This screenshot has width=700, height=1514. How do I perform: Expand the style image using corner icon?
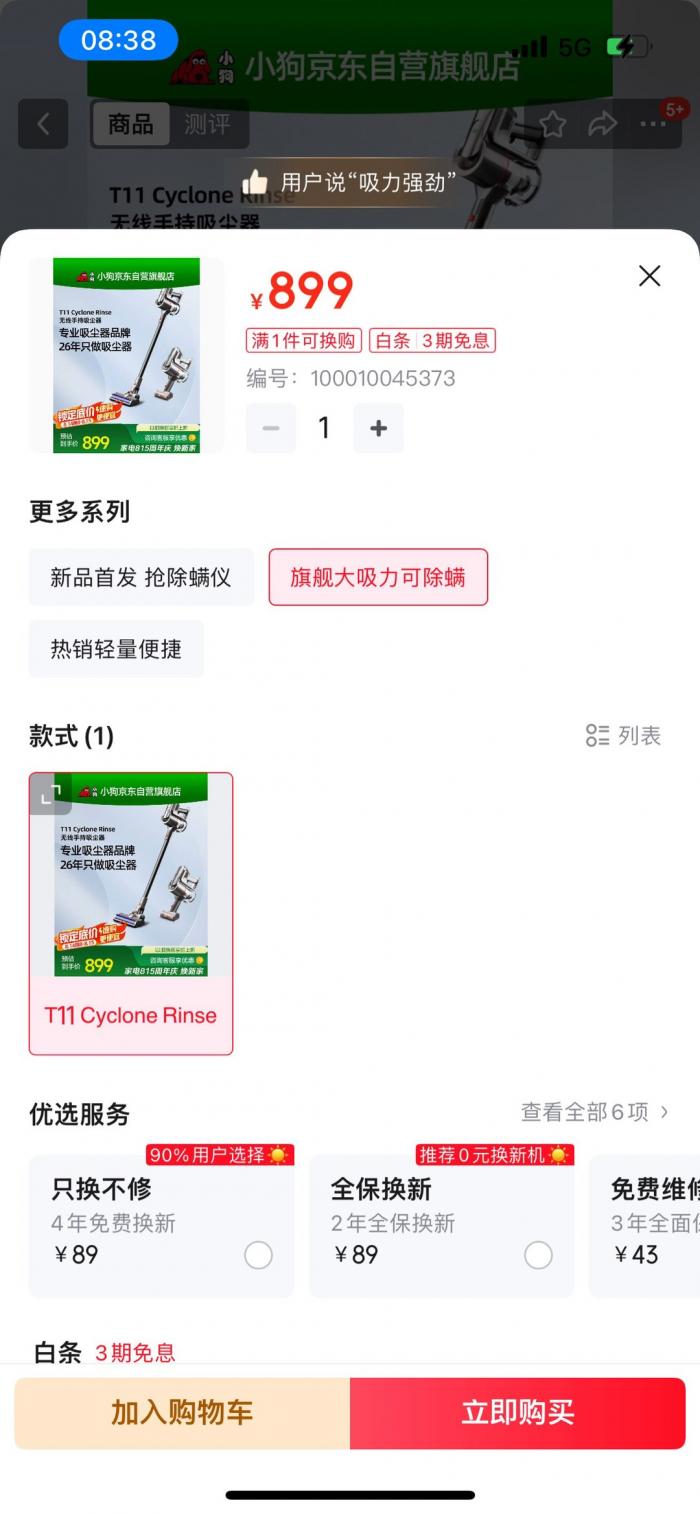pyautogui.click(x=50, y=793)
